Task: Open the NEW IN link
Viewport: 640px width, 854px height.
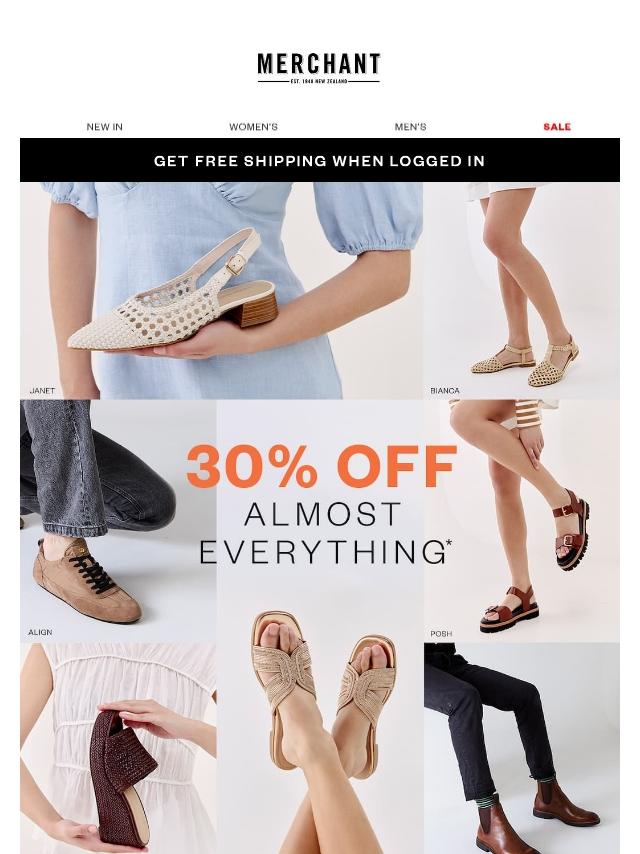Action: point(105,127)
